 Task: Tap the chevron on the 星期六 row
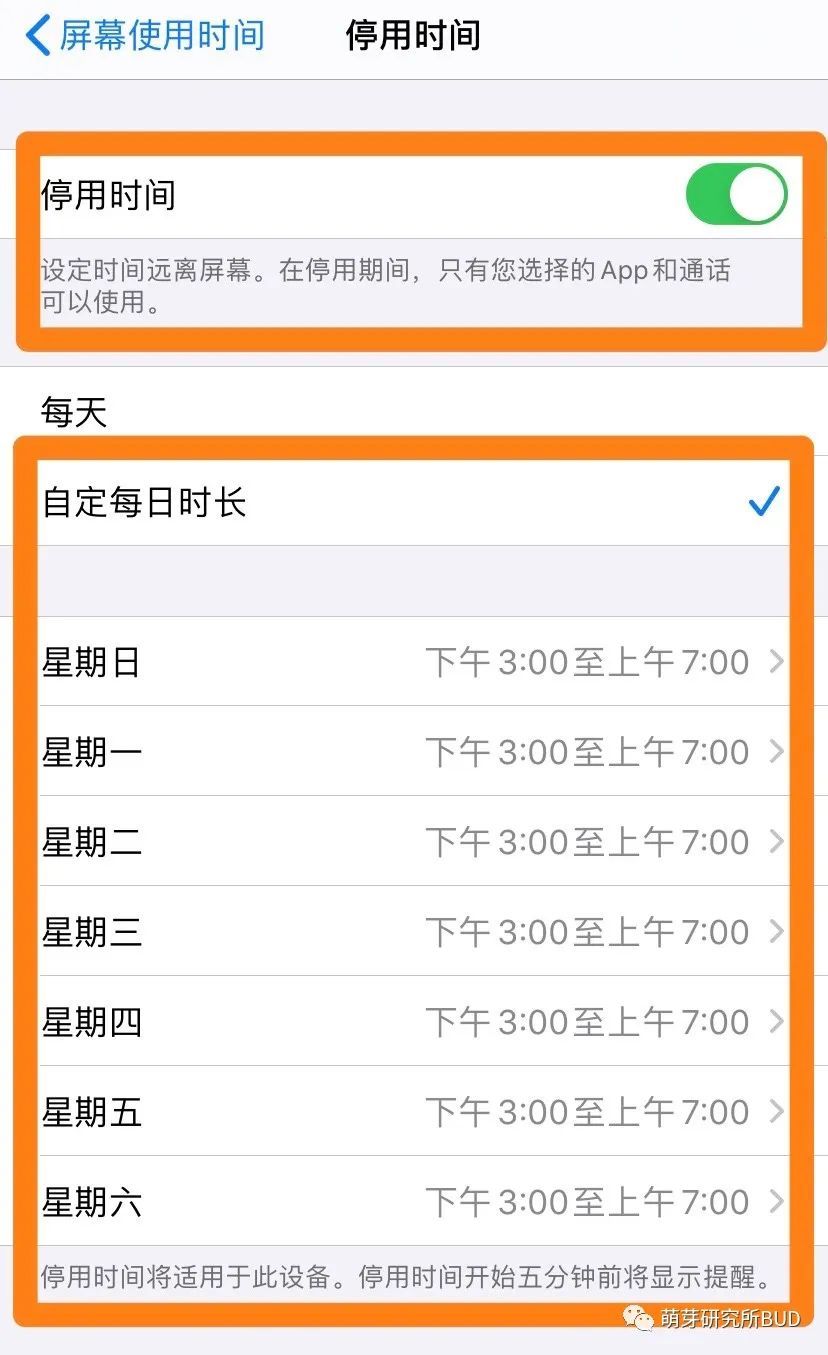[776, 1202]
